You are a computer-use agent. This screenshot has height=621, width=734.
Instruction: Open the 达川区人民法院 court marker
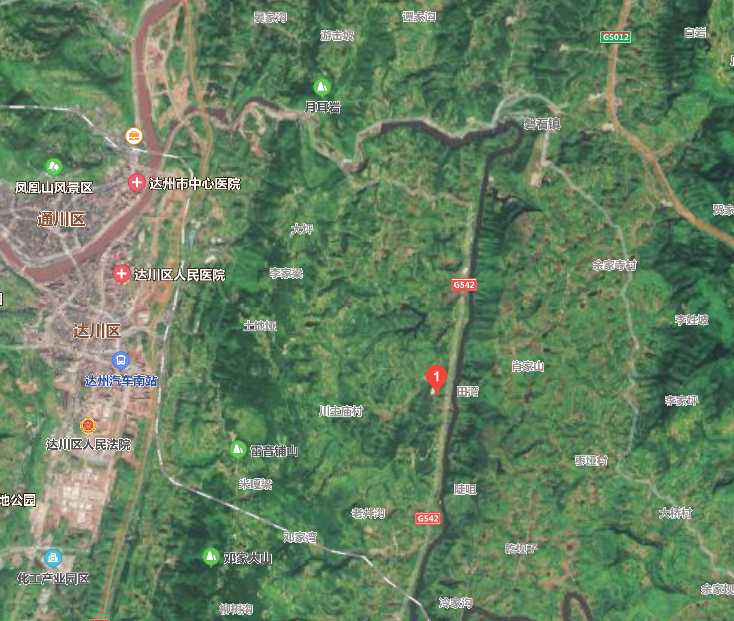[88, 426]
